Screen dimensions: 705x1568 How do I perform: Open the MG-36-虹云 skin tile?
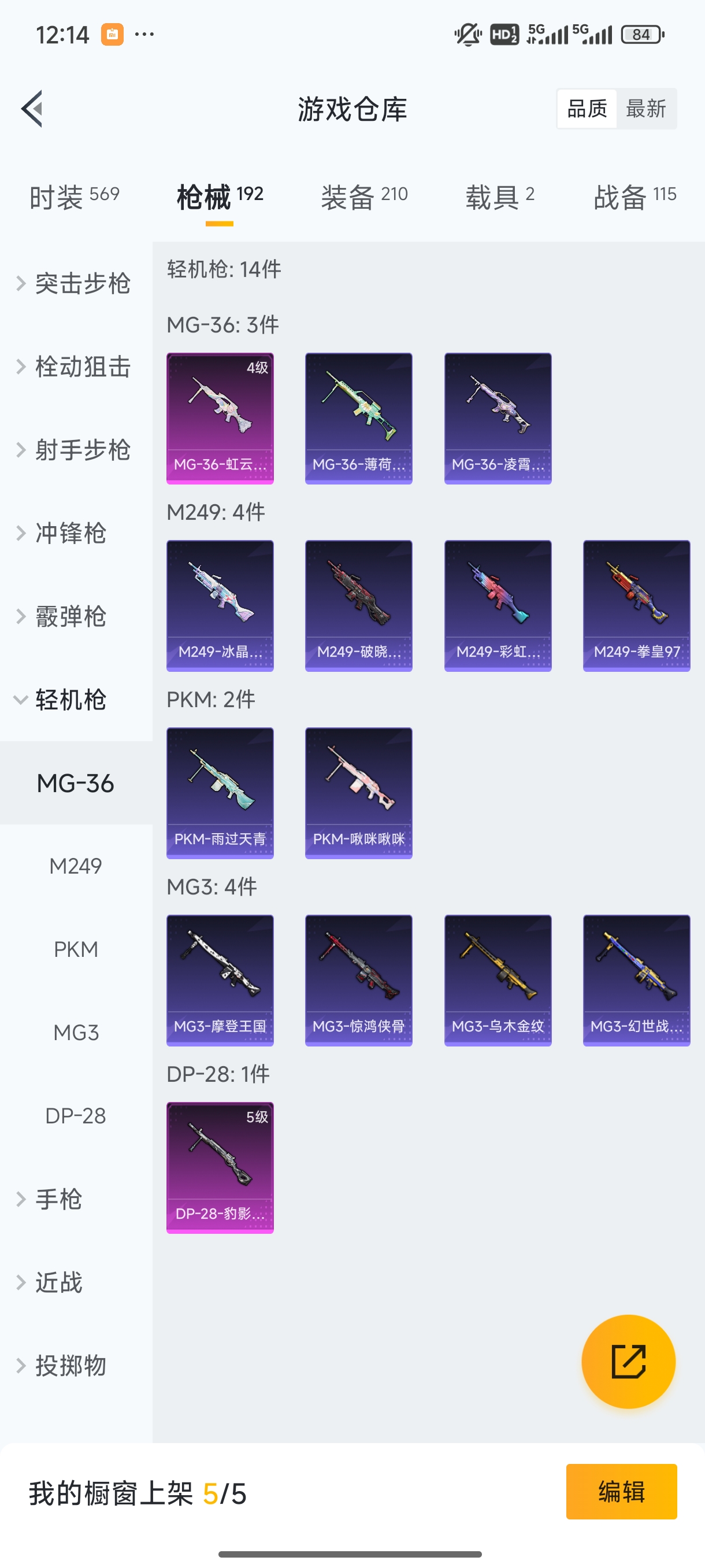pyautogui.click(x=220, y=418)
